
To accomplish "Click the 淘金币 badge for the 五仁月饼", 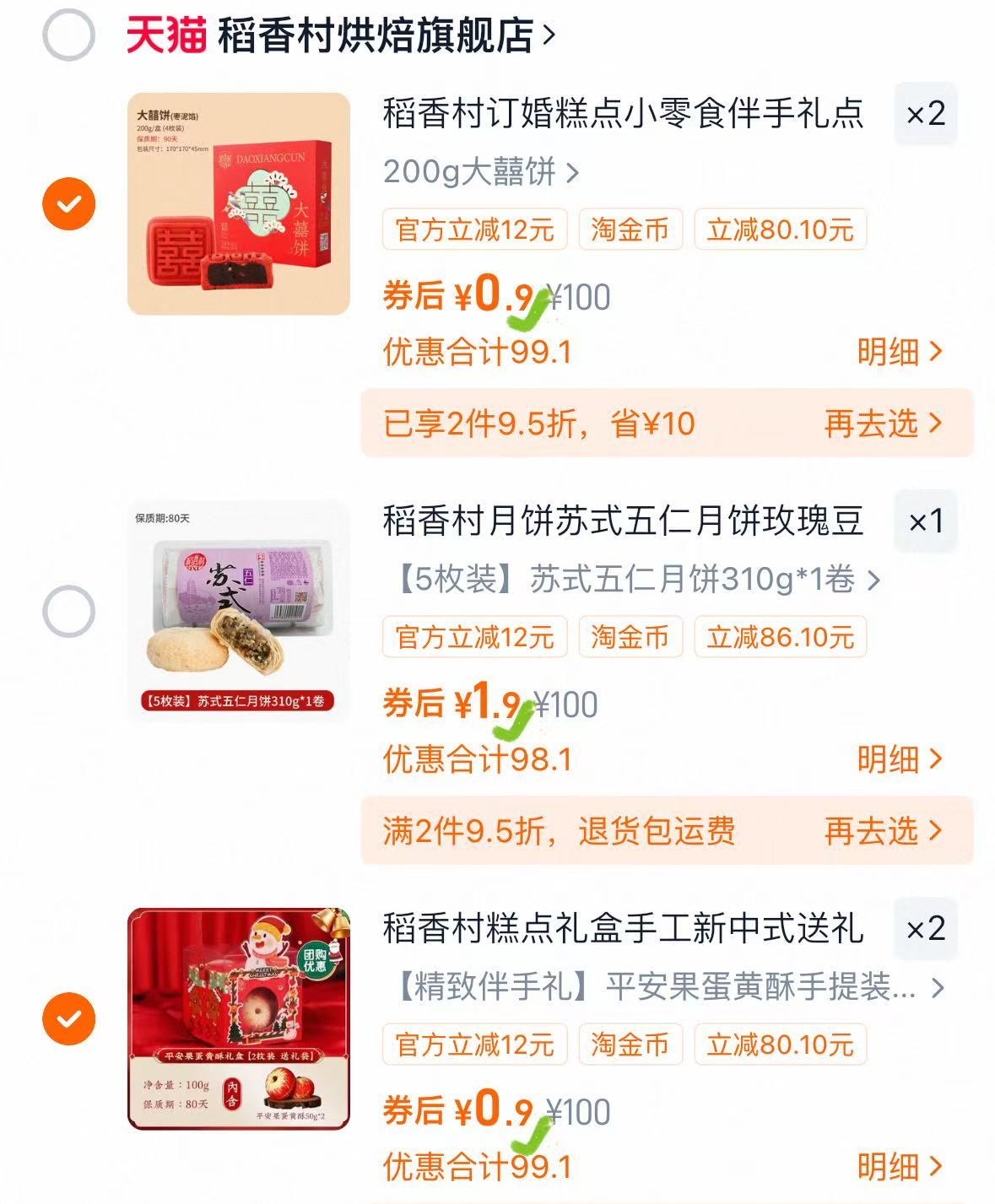I will 629,638.
